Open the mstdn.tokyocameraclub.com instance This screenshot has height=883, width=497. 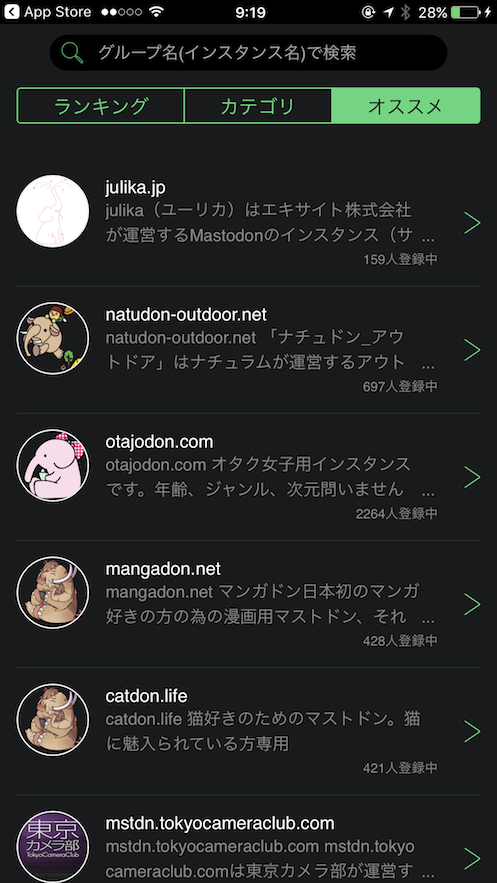pyautogui.click(x=248, y=840)
